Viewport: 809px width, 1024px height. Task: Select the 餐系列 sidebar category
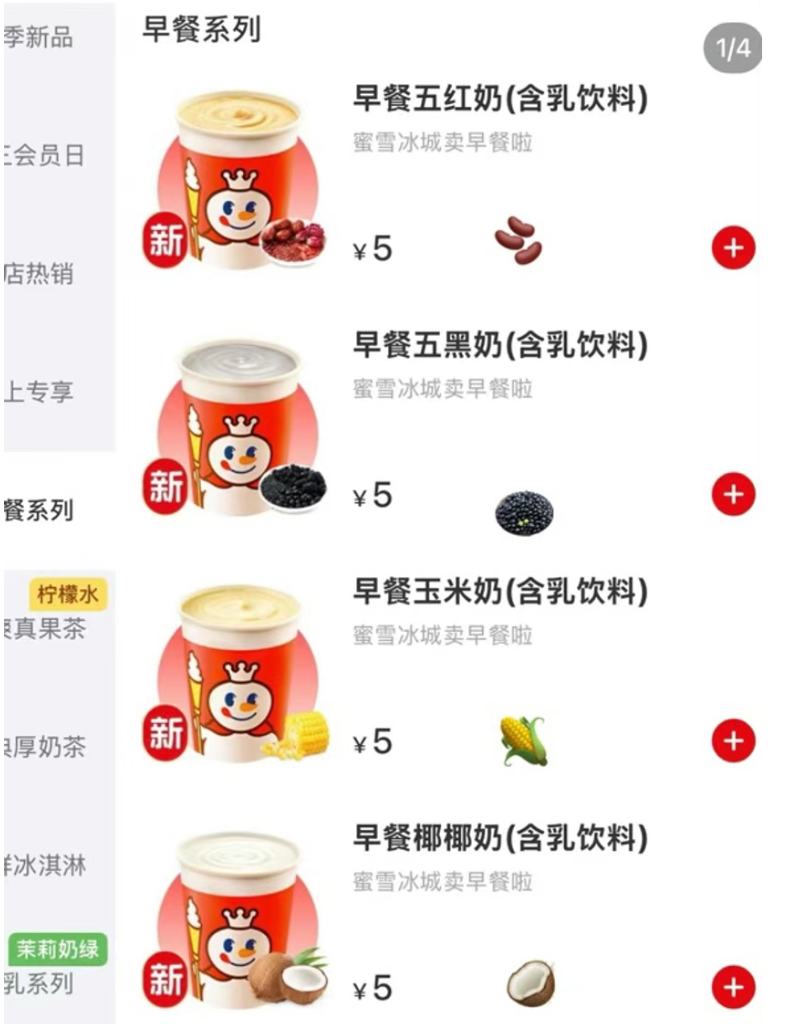(42, 510)
